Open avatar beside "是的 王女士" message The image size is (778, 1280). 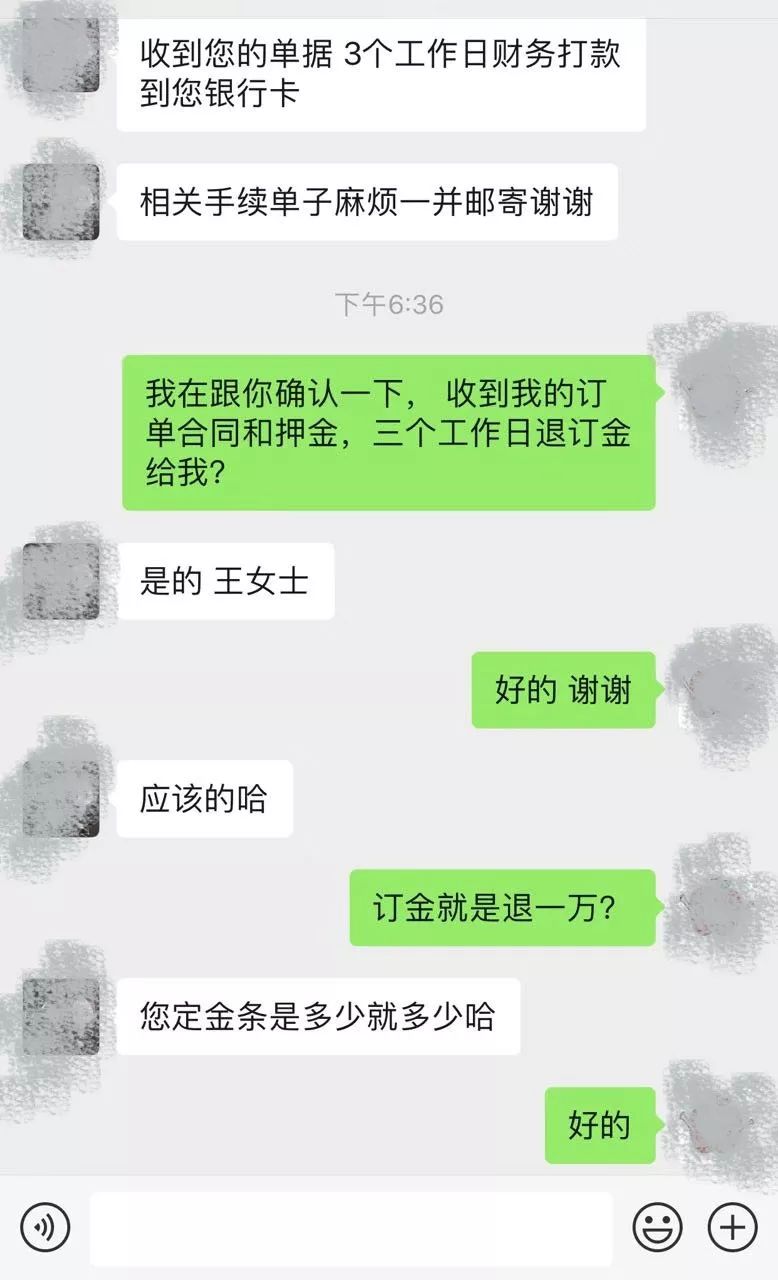point(61,581)
